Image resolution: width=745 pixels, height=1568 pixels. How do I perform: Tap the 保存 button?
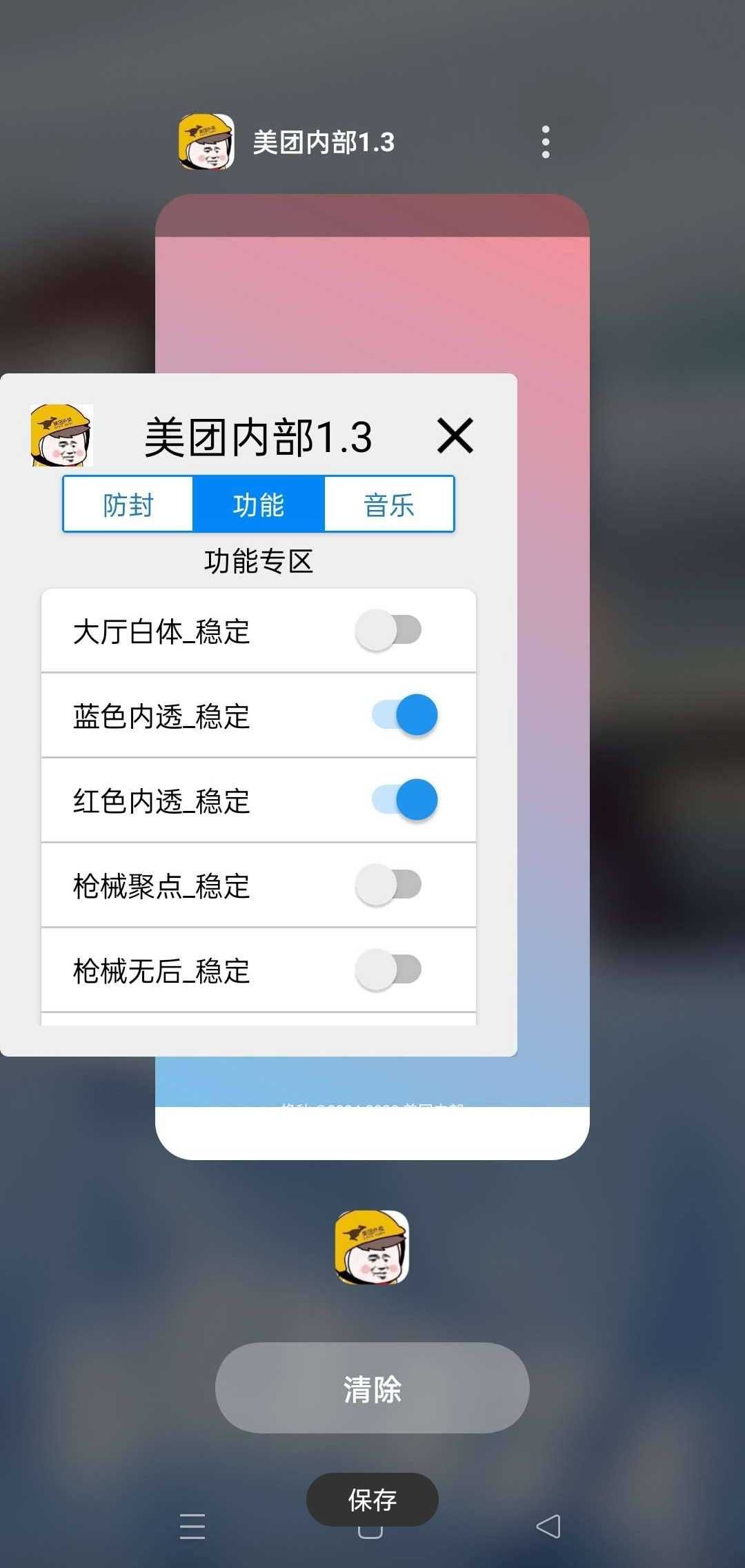(372, 1500)
